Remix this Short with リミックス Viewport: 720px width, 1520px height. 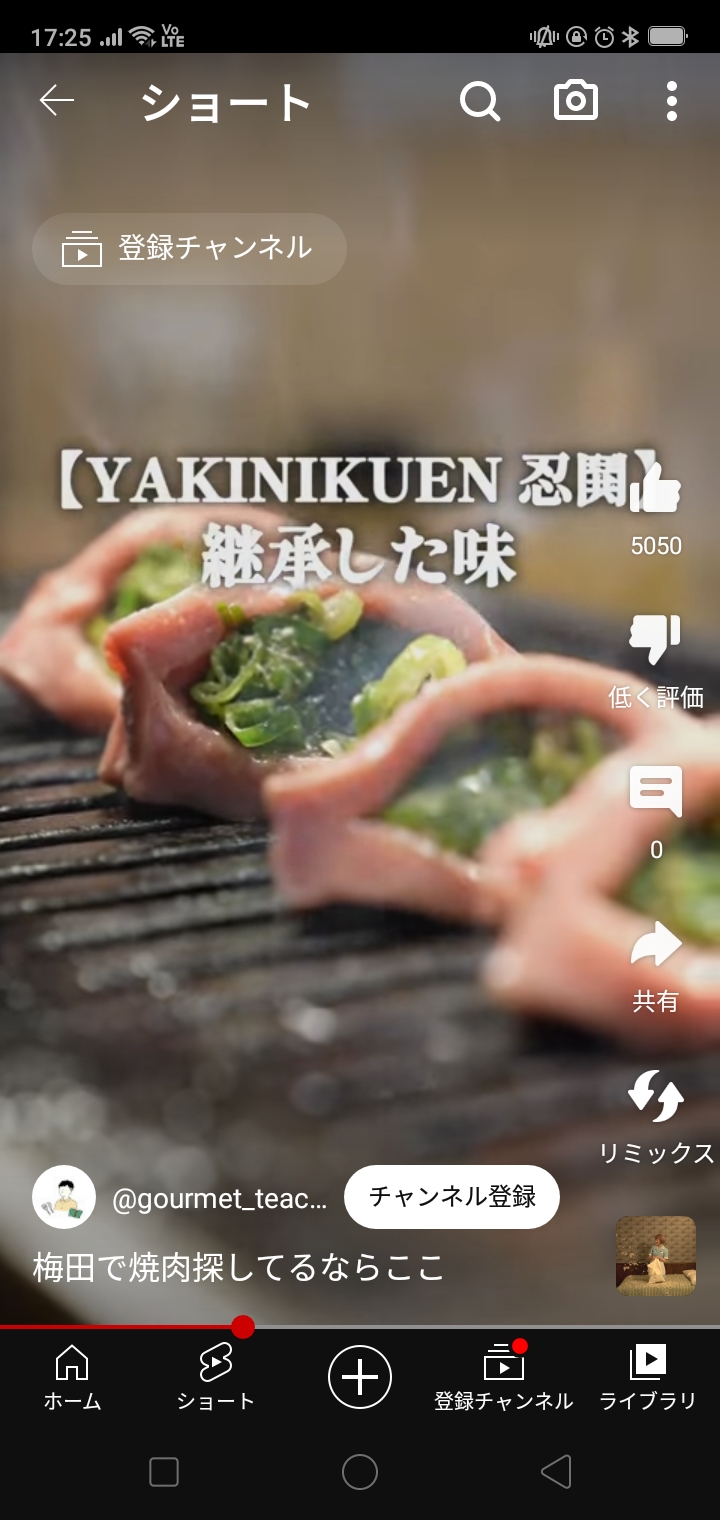(656, 1097)
